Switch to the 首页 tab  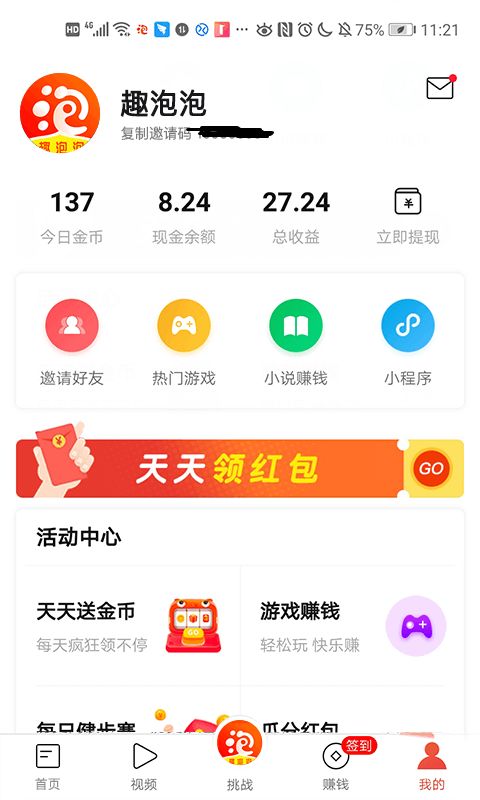click(x=48, y=767)
